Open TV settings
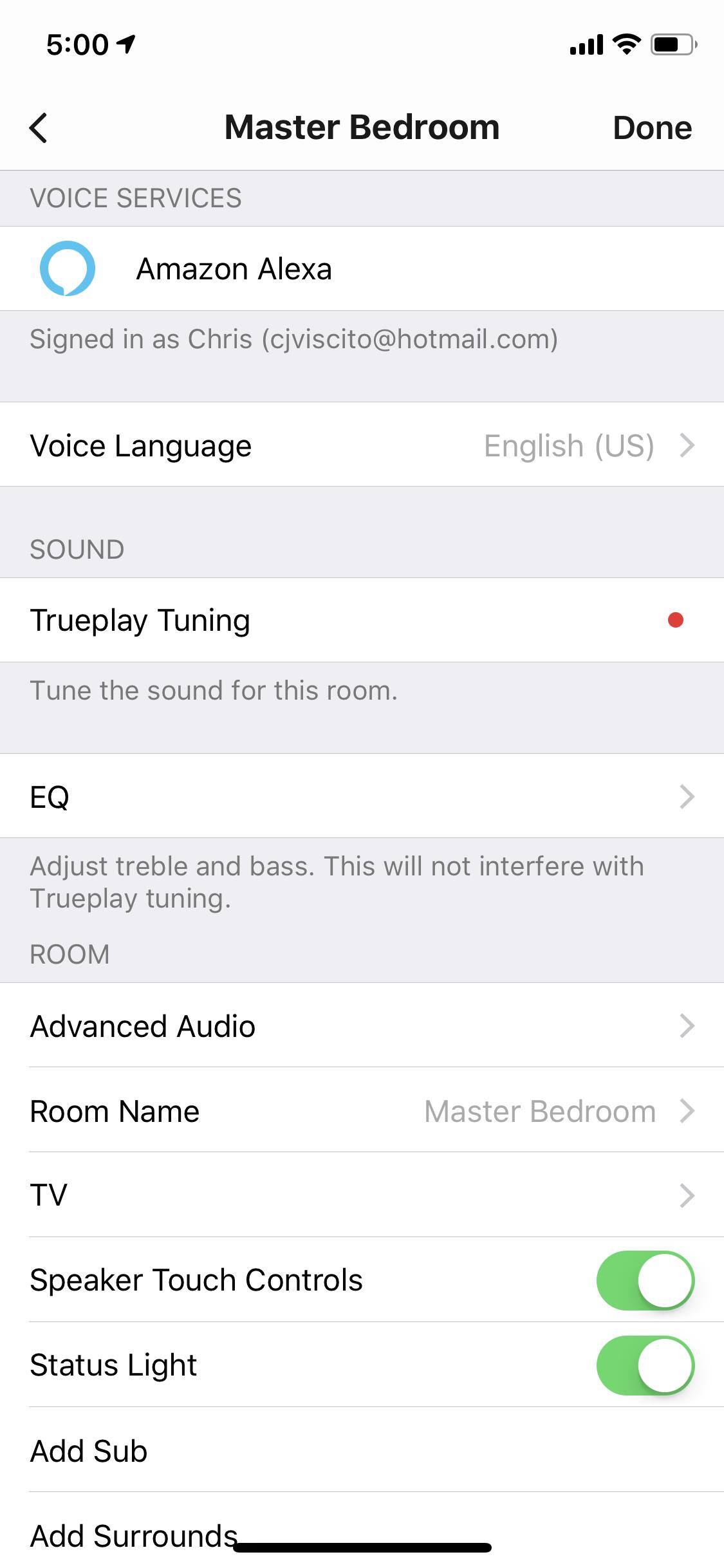The height and width of the screenshot is (1568, 724). coord(362,1195)
